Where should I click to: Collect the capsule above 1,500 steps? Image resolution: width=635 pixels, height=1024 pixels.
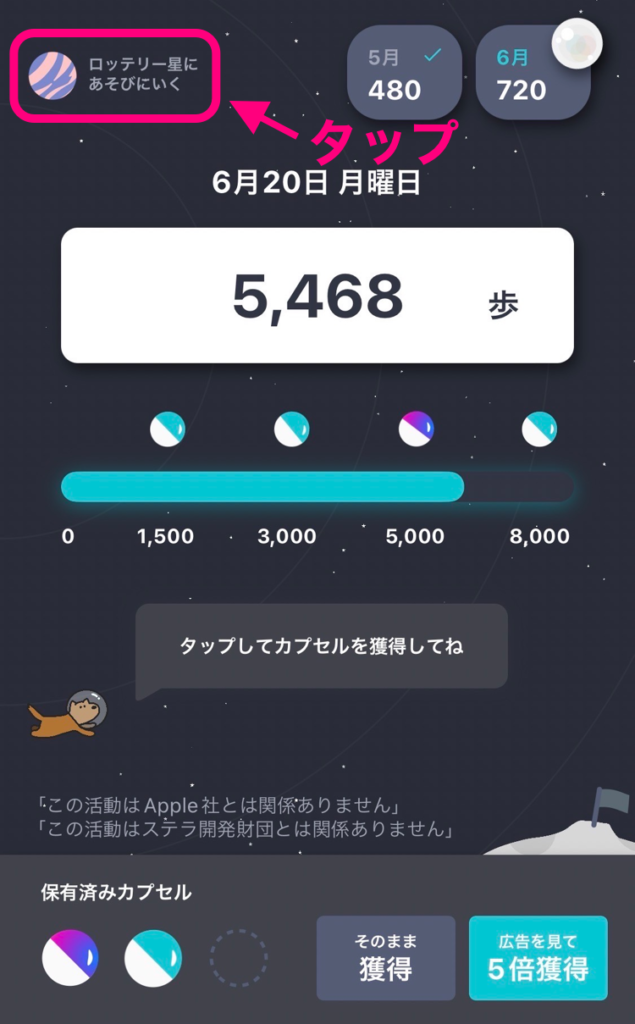click(x=168, y=429)
